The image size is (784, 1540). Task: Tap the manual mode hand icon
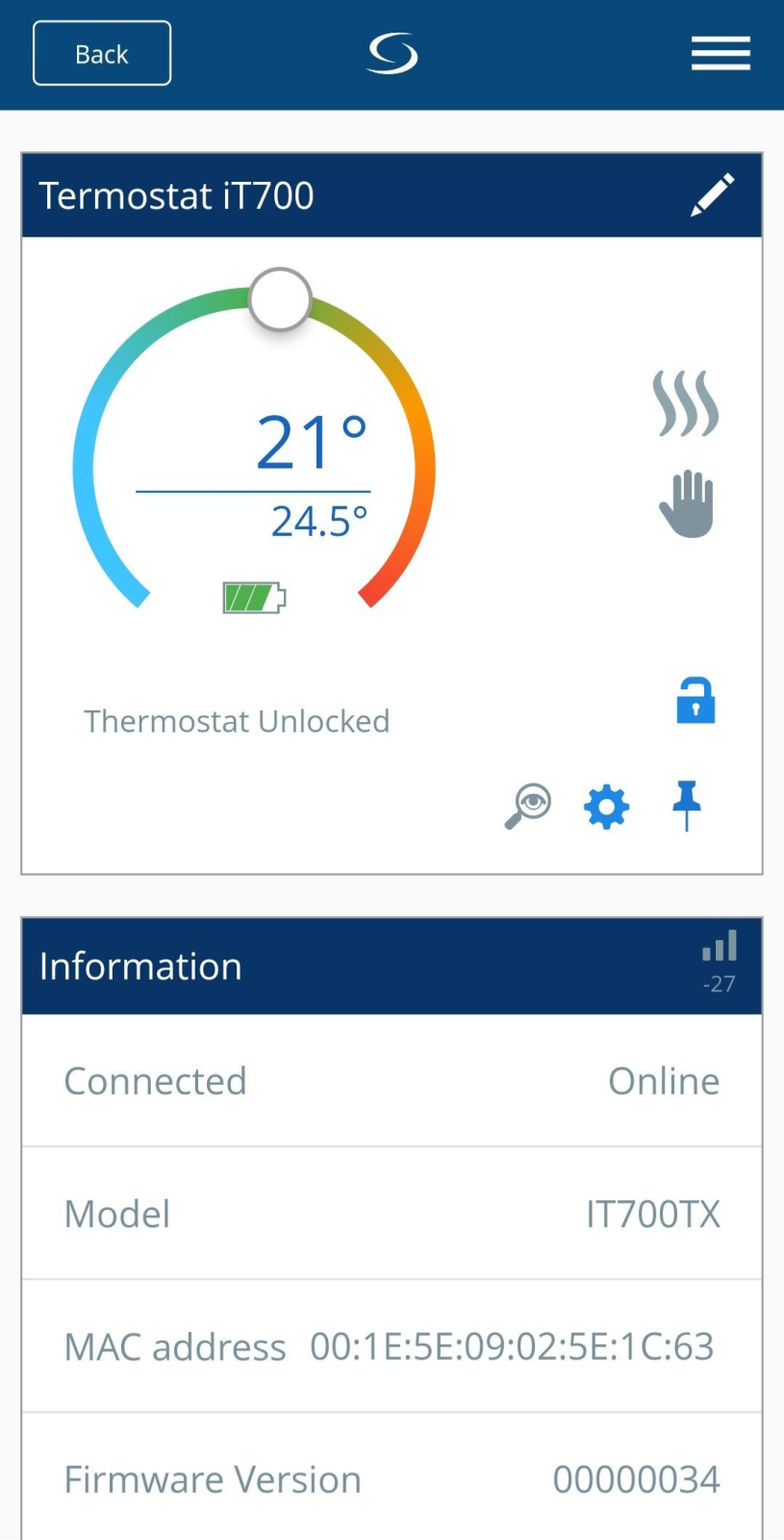point(687,503)
